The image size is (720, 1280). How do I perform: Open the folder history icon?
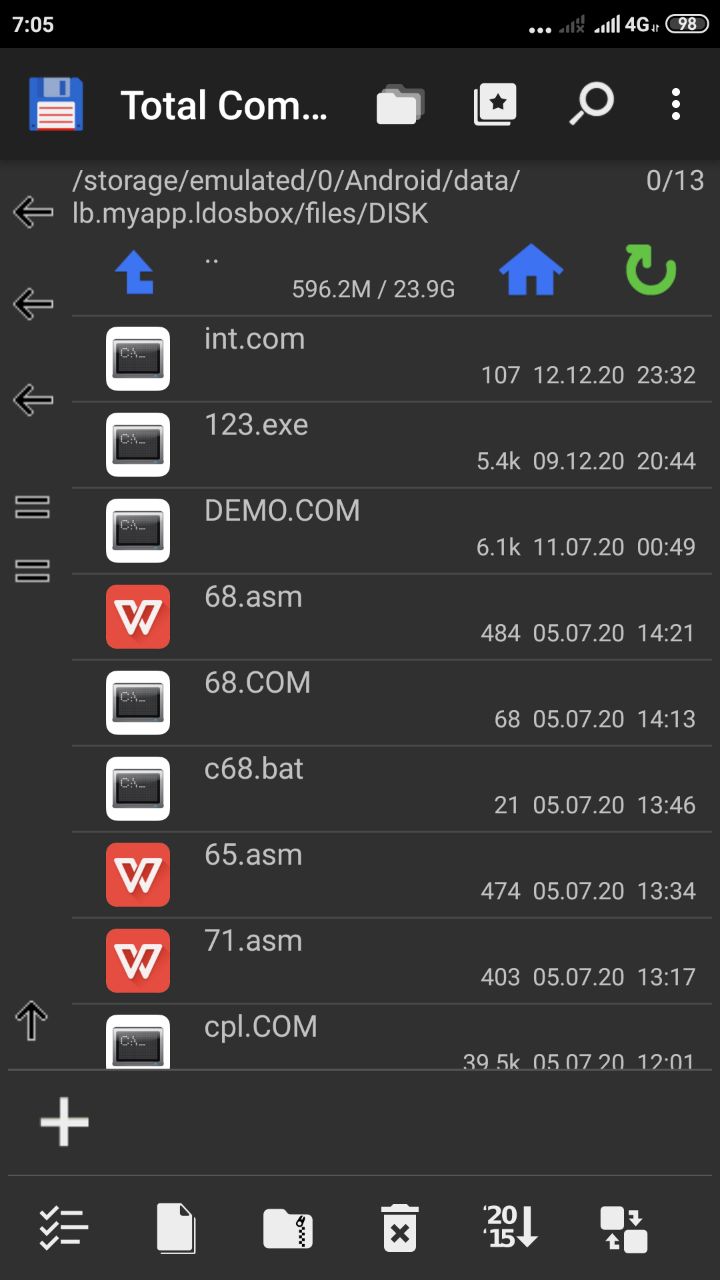[400, 105]
